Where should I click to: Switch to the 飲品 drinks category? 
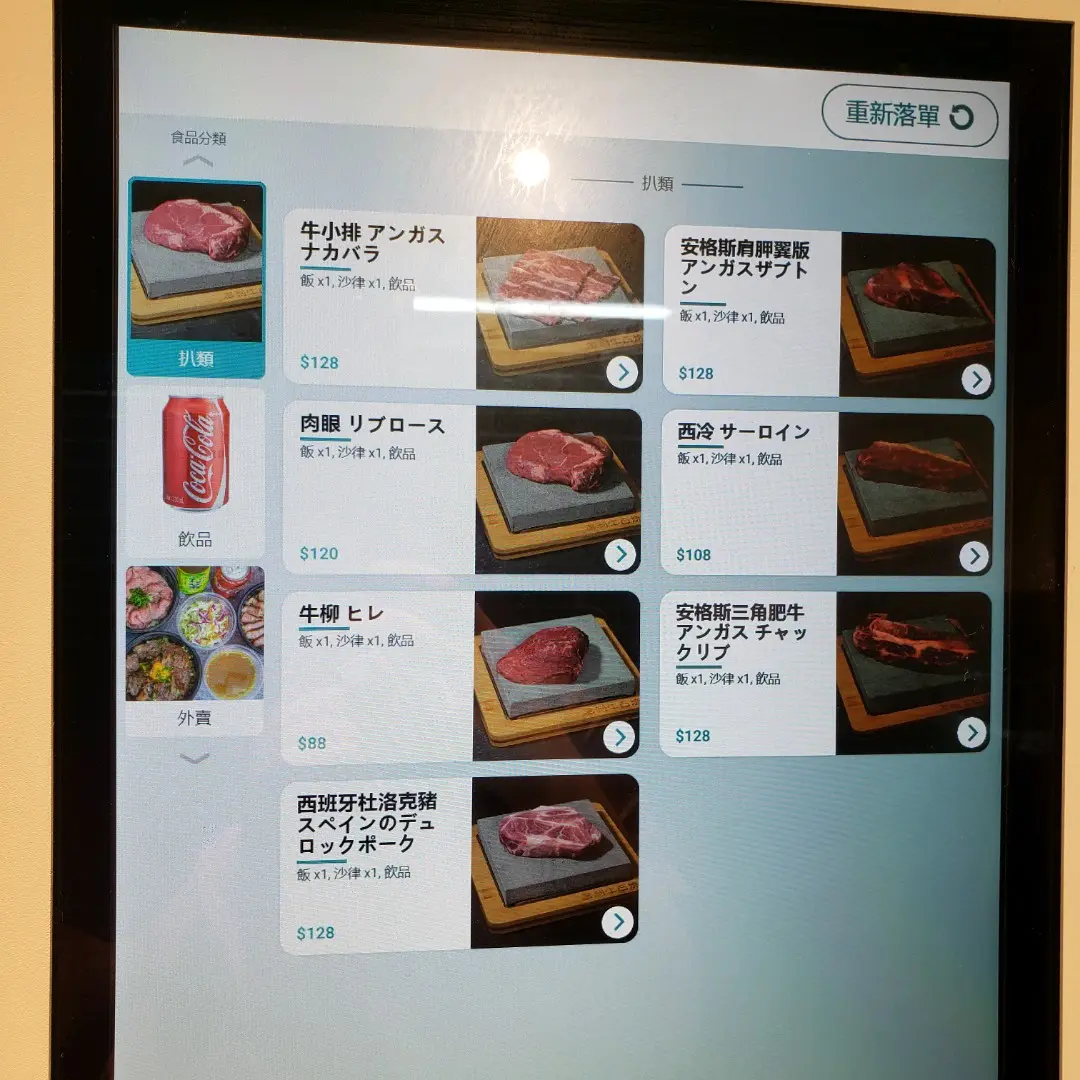195,472
